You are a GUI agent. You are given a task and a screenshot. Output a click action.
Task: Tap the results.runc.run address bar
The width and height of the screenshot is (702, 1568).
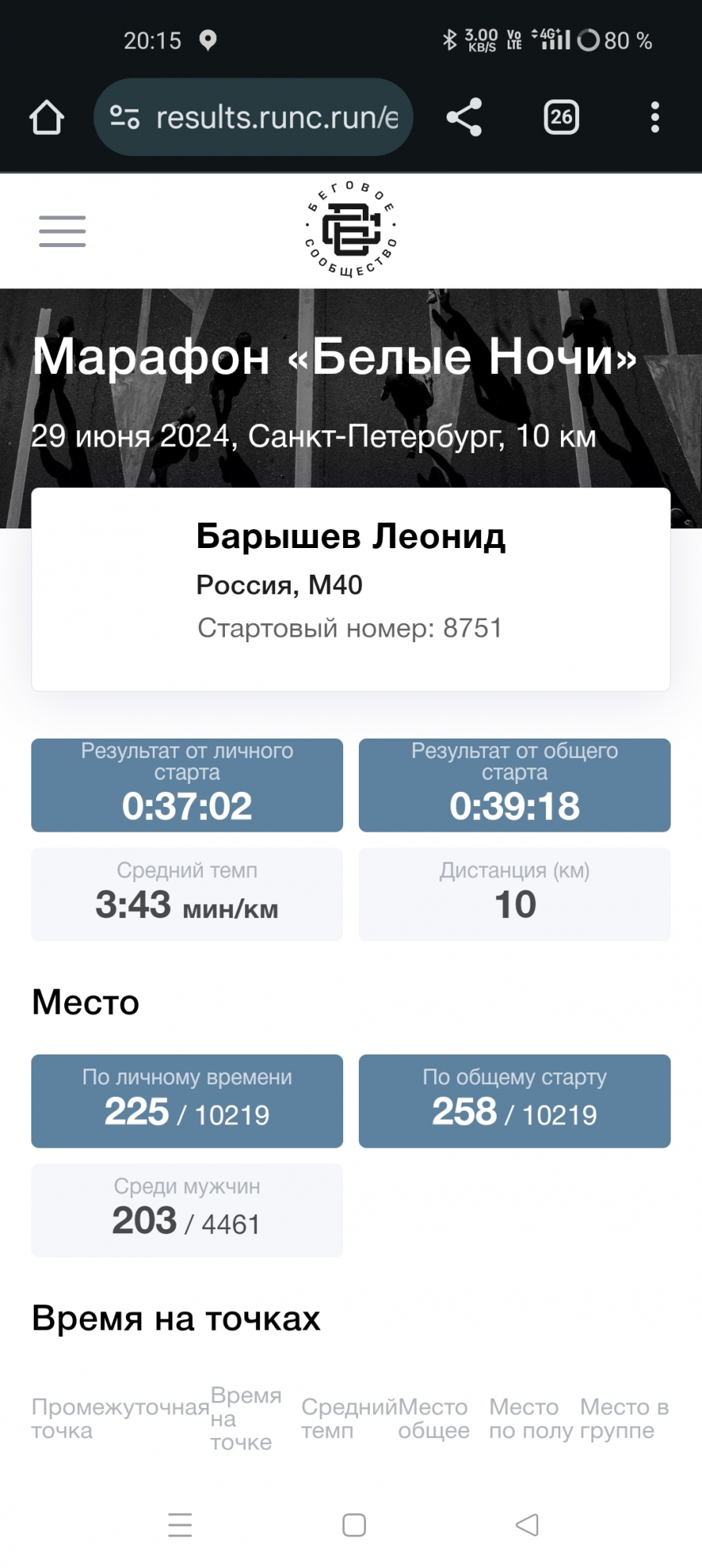tap(277, 118)
